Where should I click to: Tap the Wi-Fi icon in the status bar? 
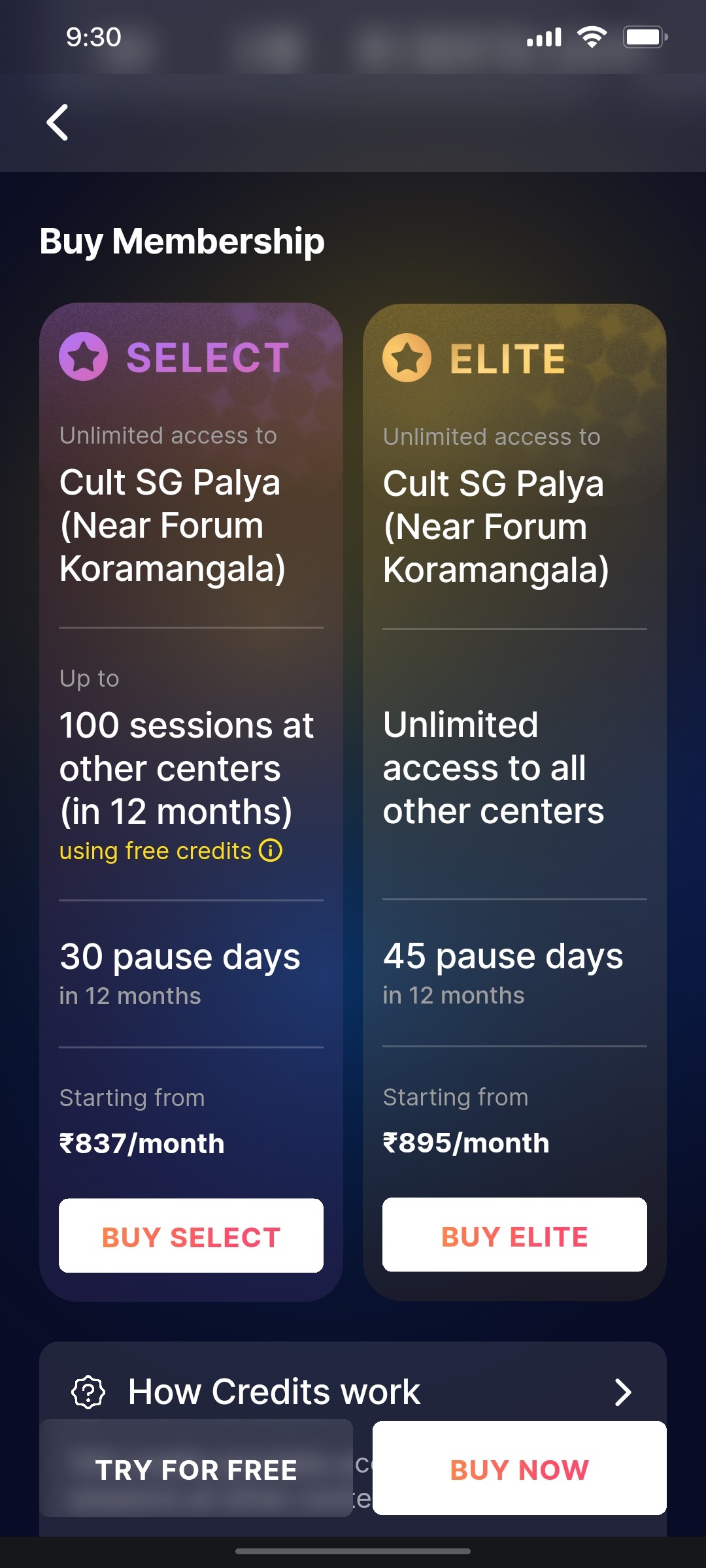[x=590, y=37]
